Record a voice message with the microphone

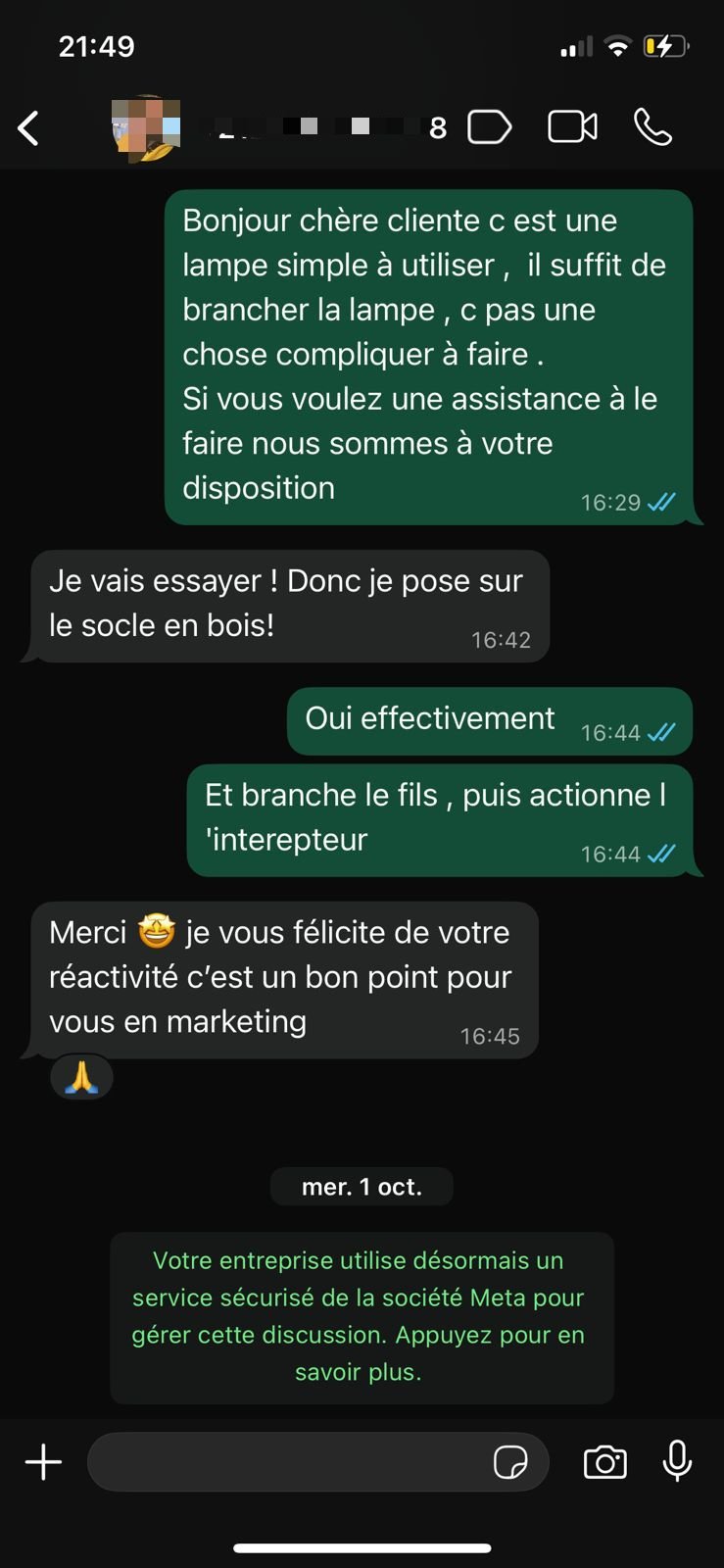[677, 1461]
